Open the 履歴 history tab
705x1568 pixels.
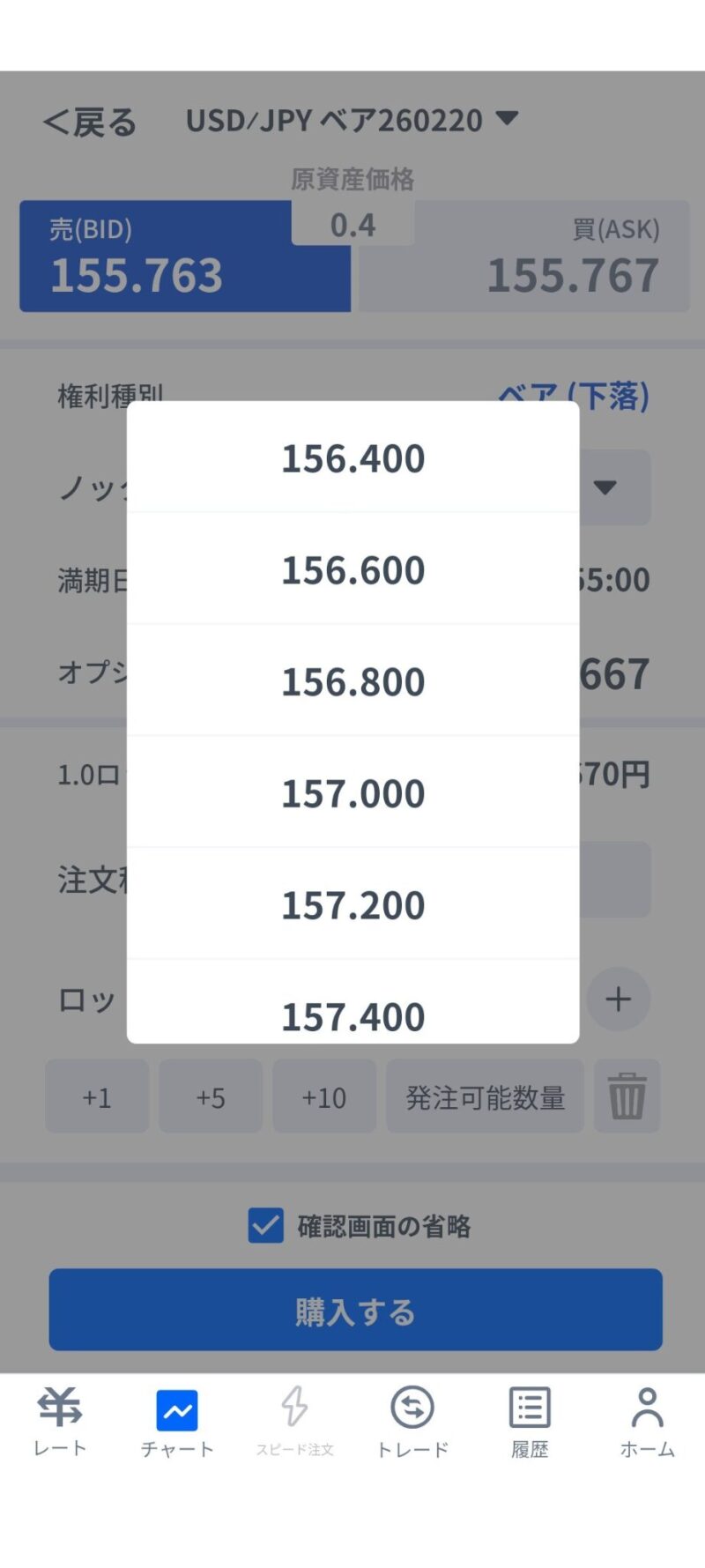click(530, 1420)
